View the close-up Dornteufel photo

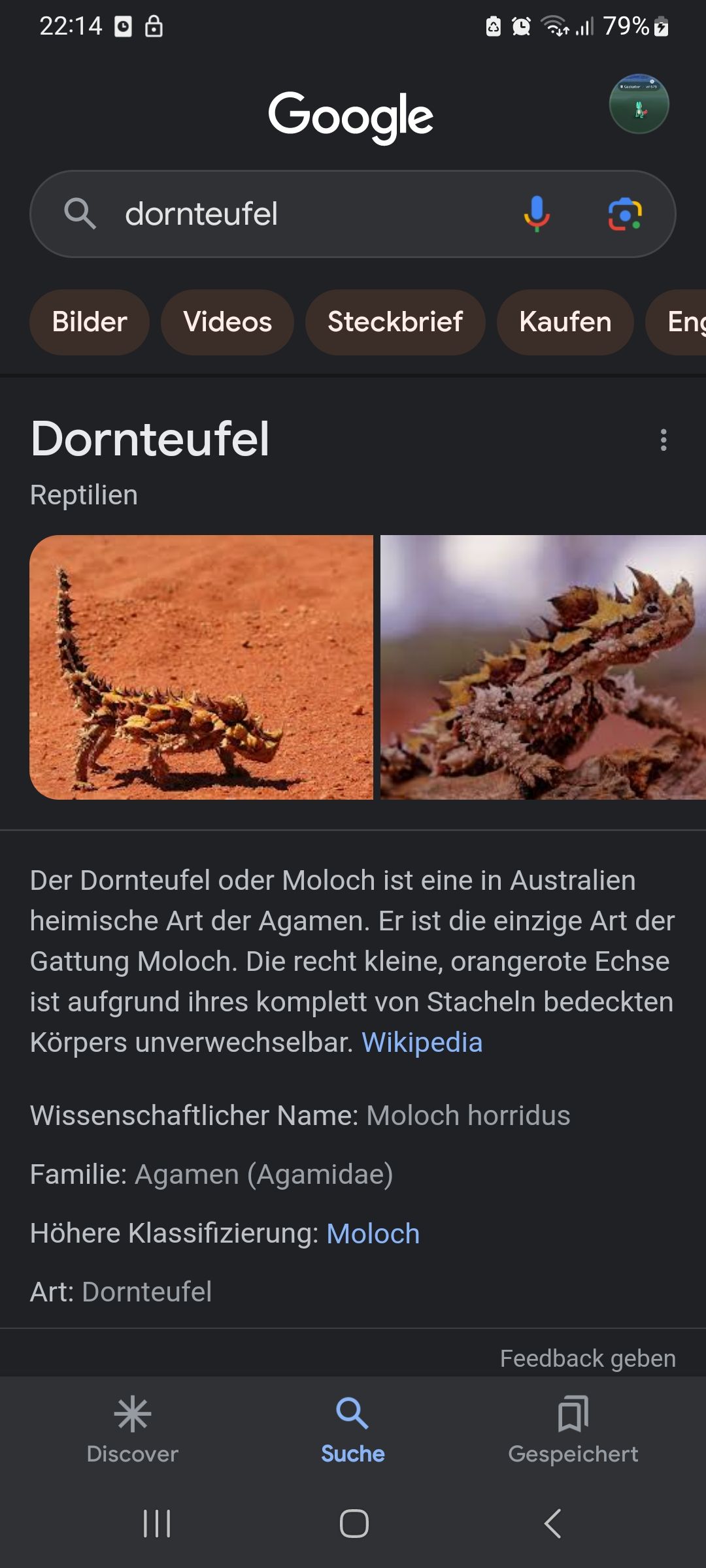tap(543, 667)
